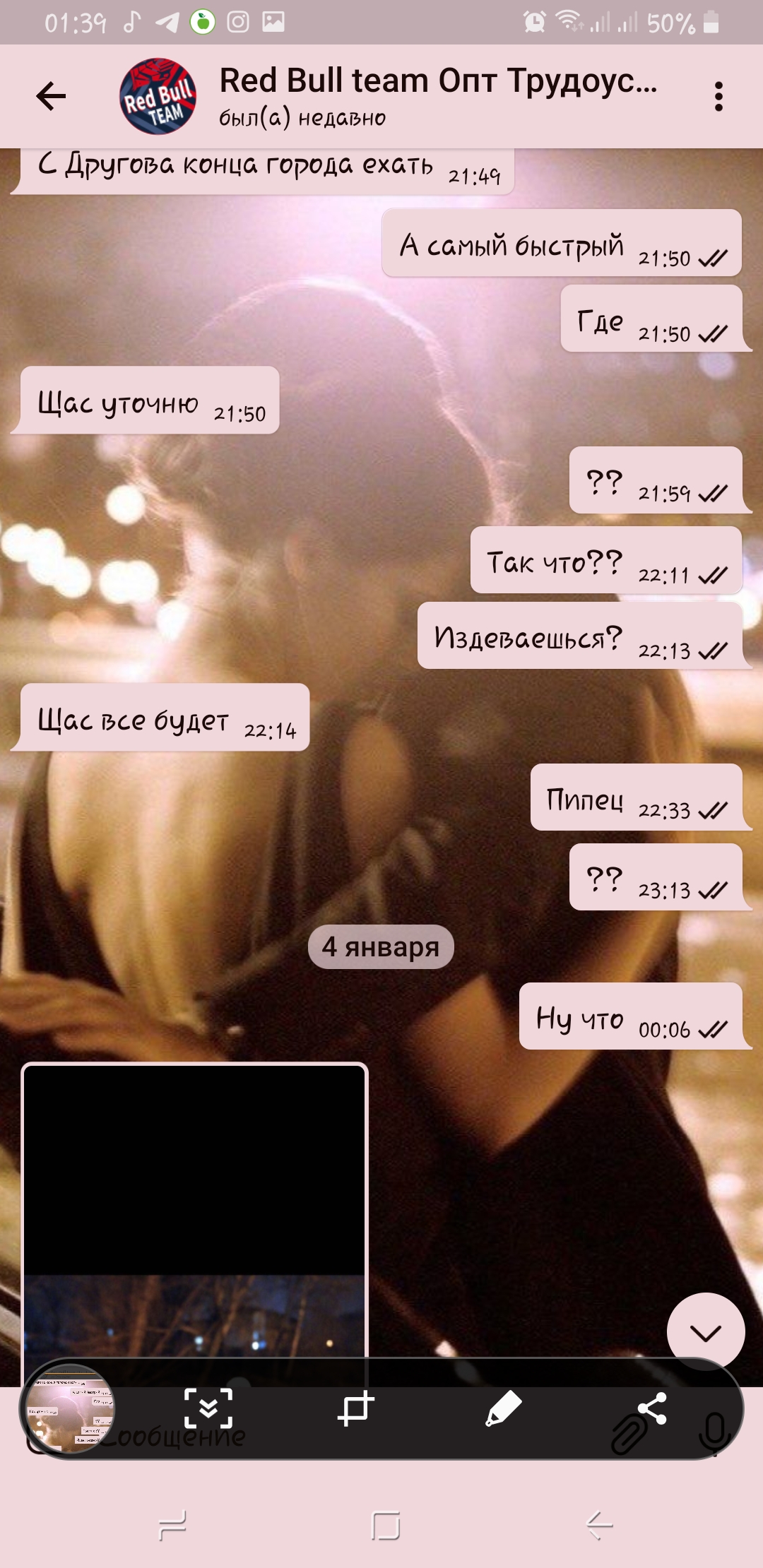Share the captured screenshot

651,1408
